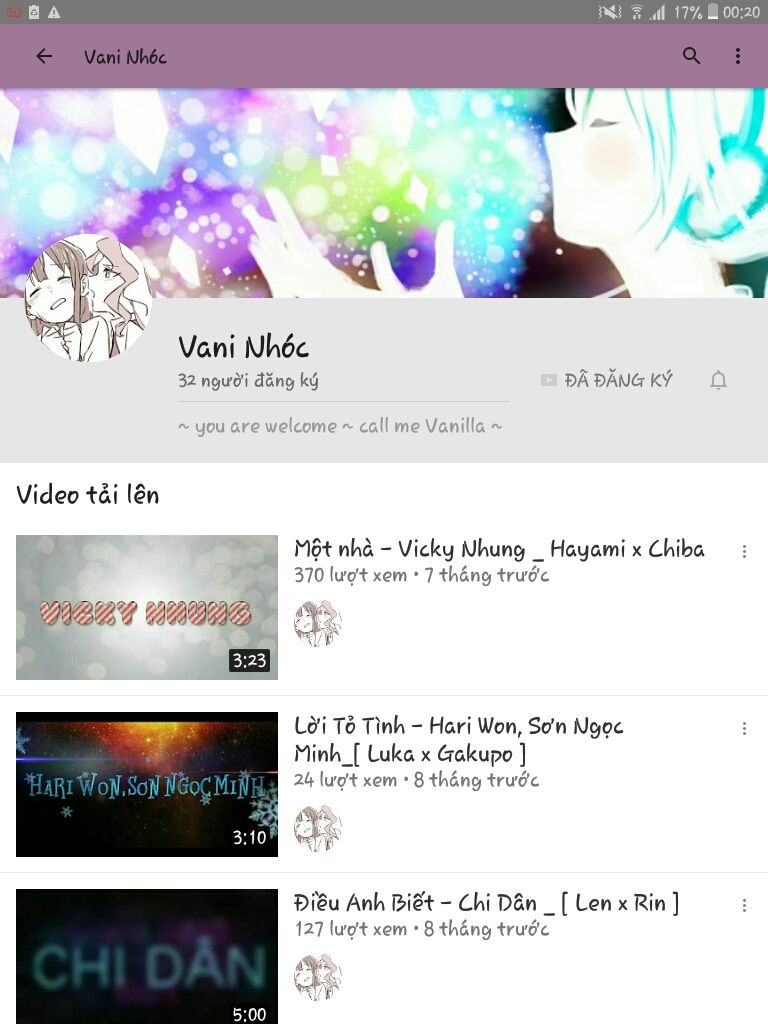Tap the ĐÃ ĐĂNG KÝ subscribed button
The height and width of the screenshot is (1024, 768).
tap(607, 380)
